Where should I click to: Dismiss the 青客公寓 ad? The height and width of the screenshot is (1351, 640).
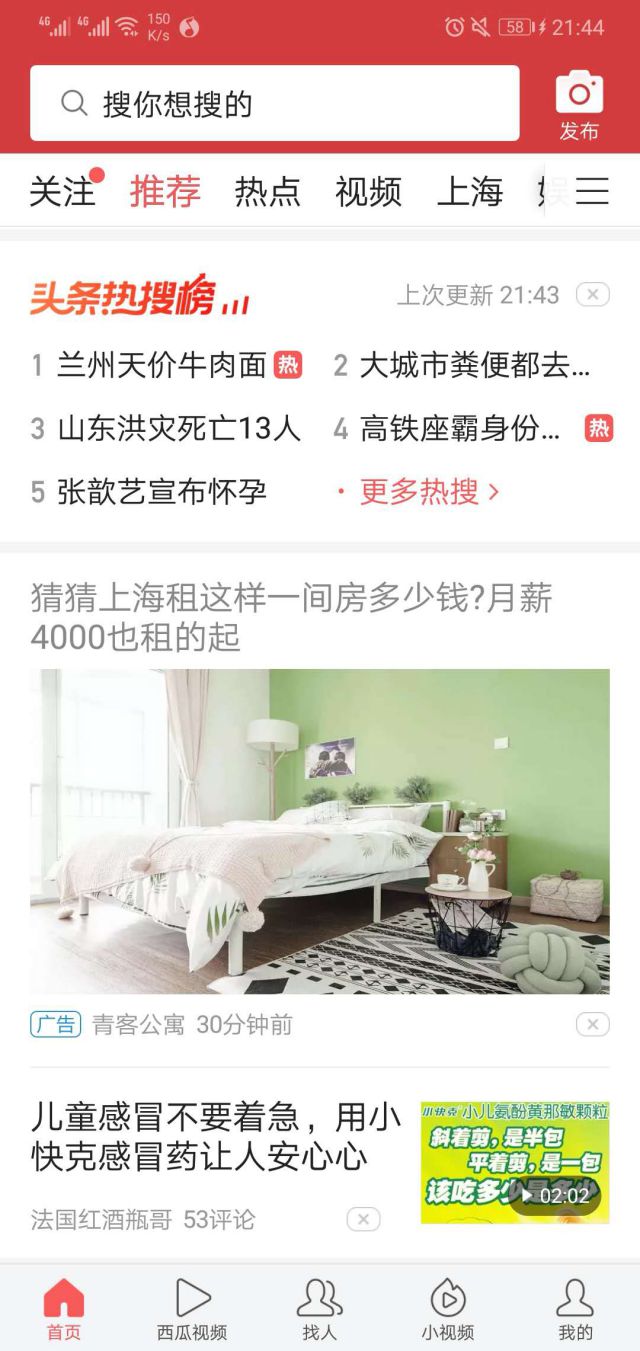[x=593, y=1025]
